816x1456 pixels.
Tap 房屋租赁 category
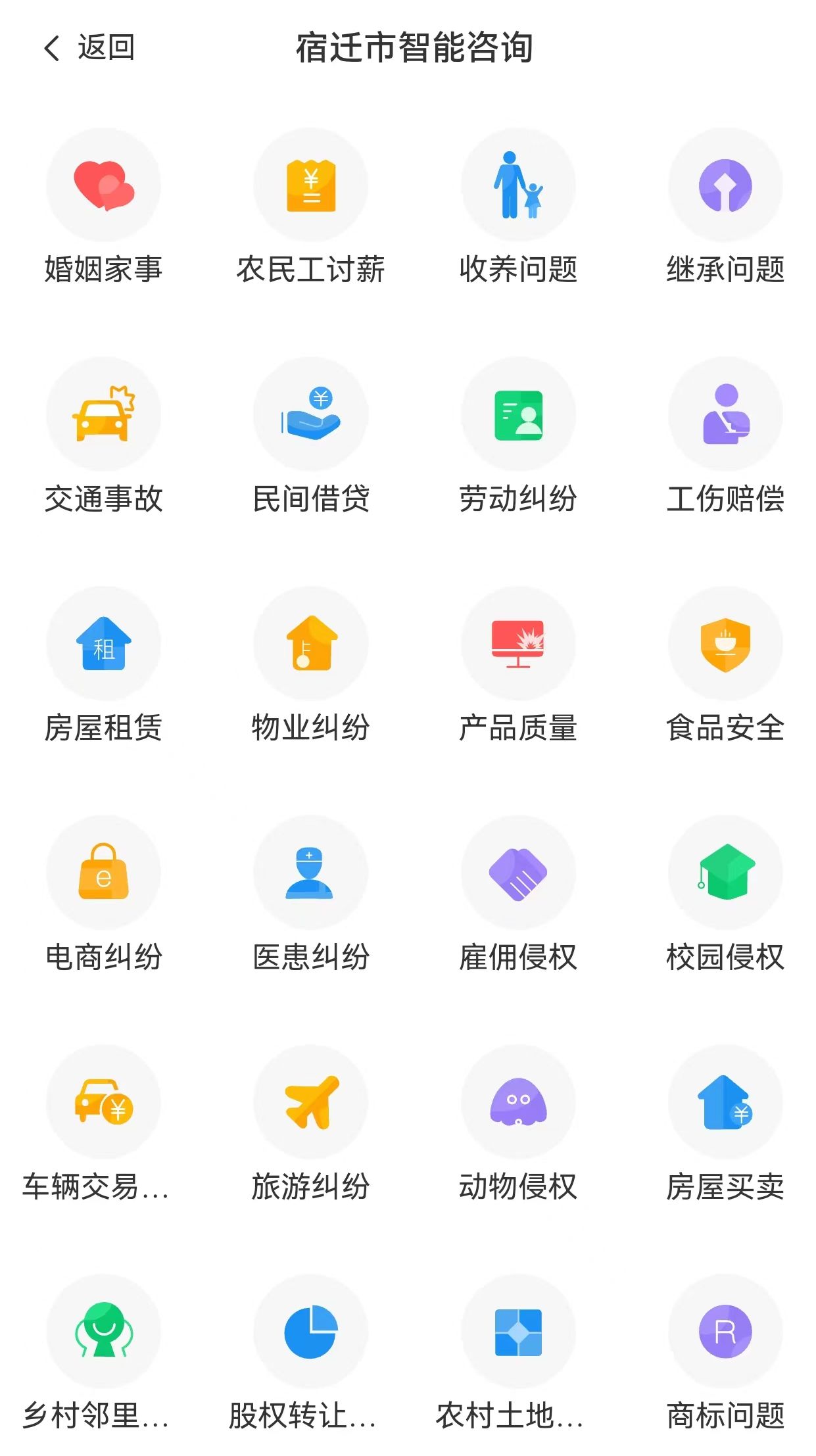click(103, 644)
